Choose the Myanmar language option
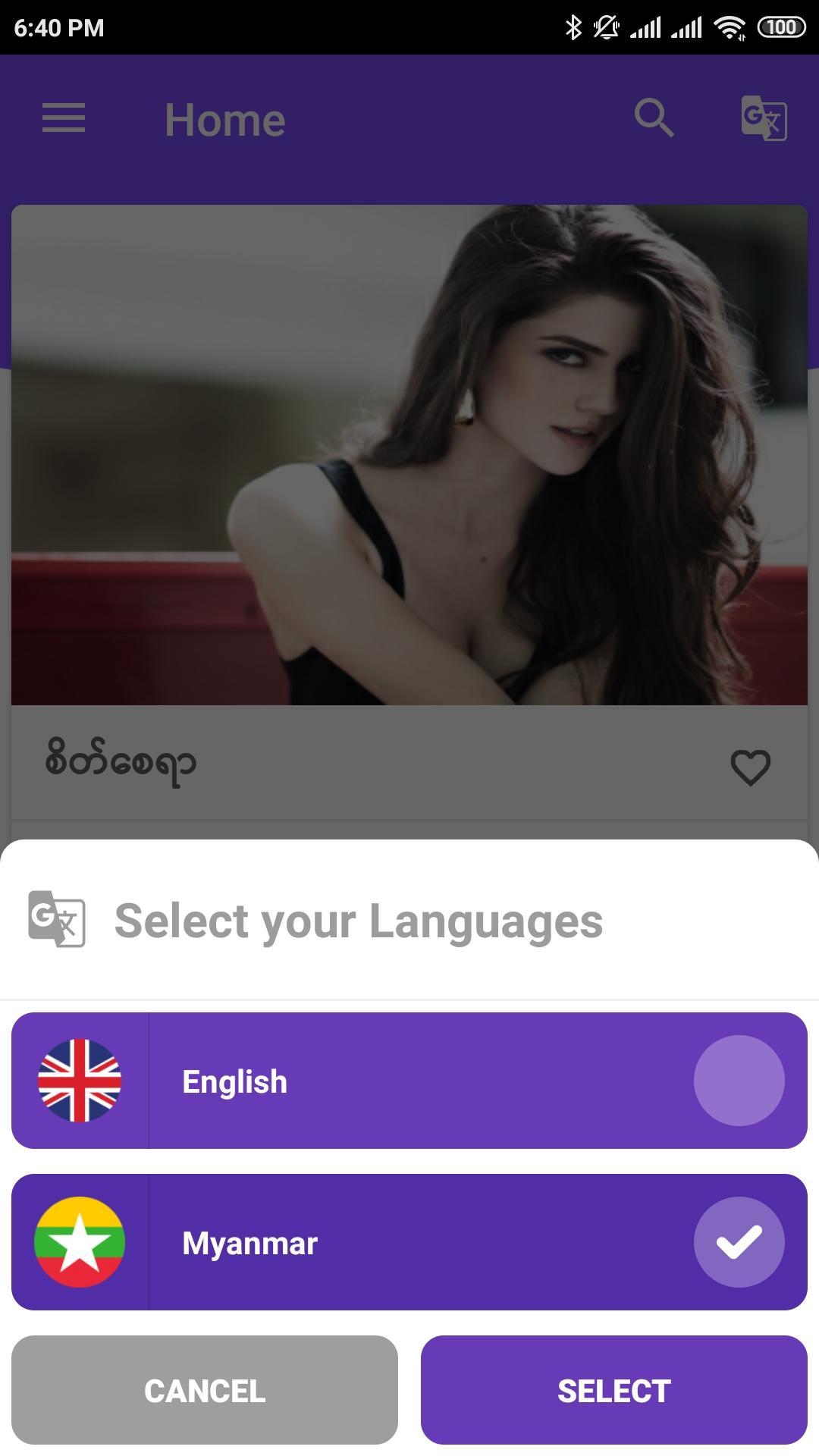The width and height of the screenshot is (819, 1456). [409, 1242]
